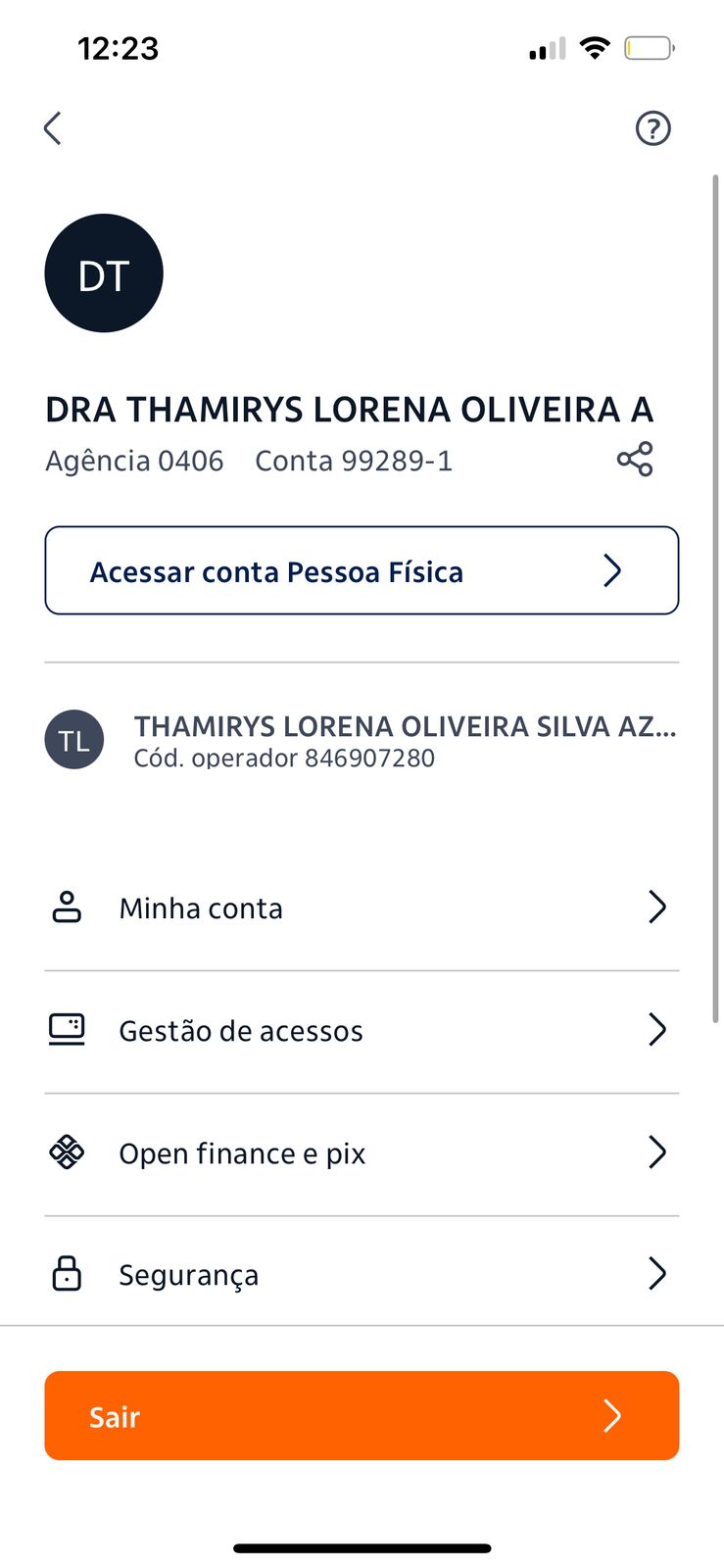
Task: Share the agência and conta details
Action: tap(635, 460)
